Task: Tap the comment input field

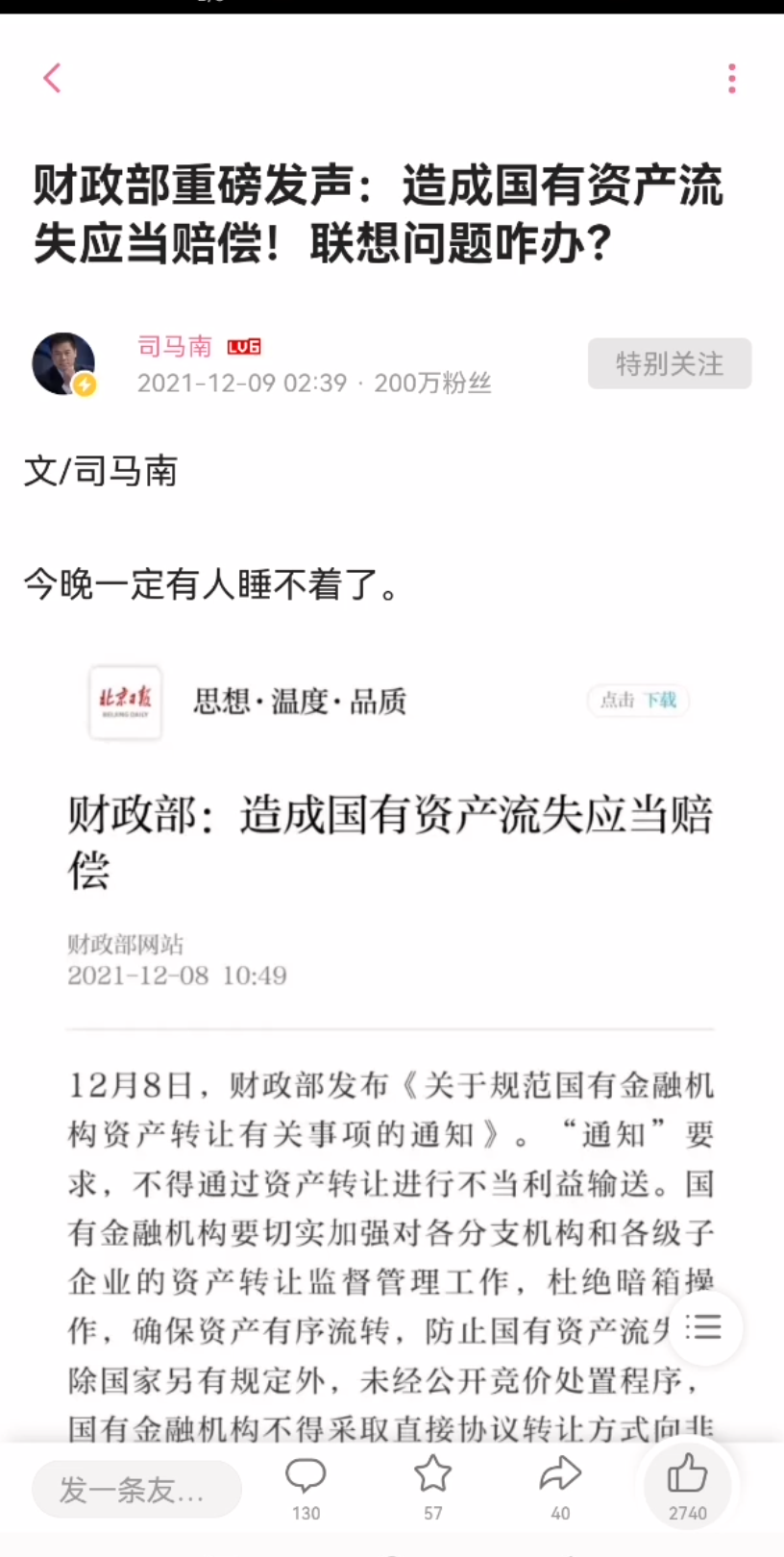Action: 135,1489
